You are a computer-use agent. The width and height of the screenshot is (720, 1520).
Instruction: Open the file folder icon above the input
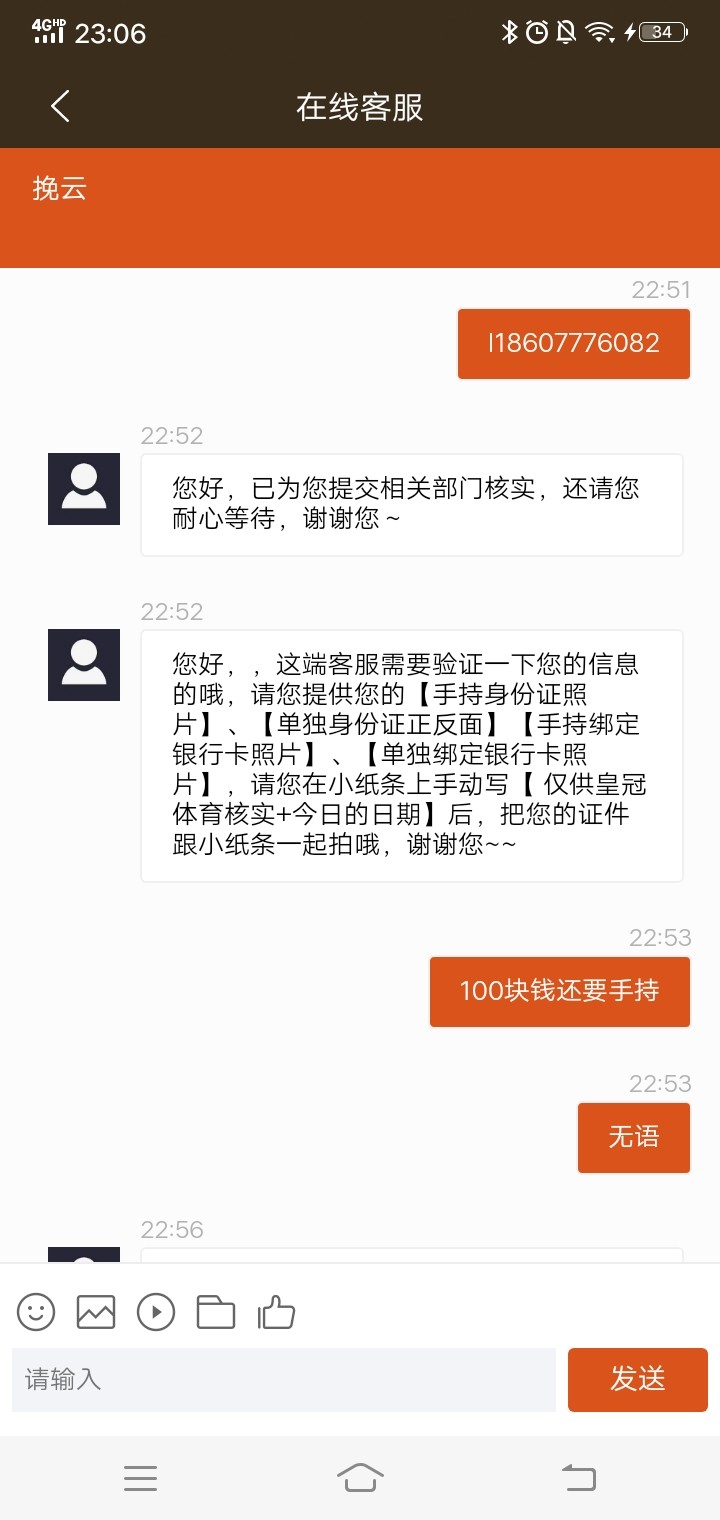(x=216, y=1312)
